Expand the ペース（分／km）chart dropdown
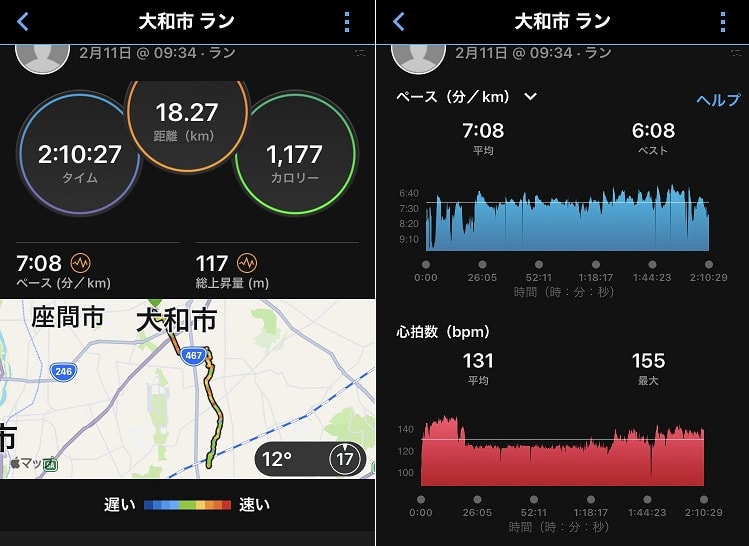 [530, 97]
